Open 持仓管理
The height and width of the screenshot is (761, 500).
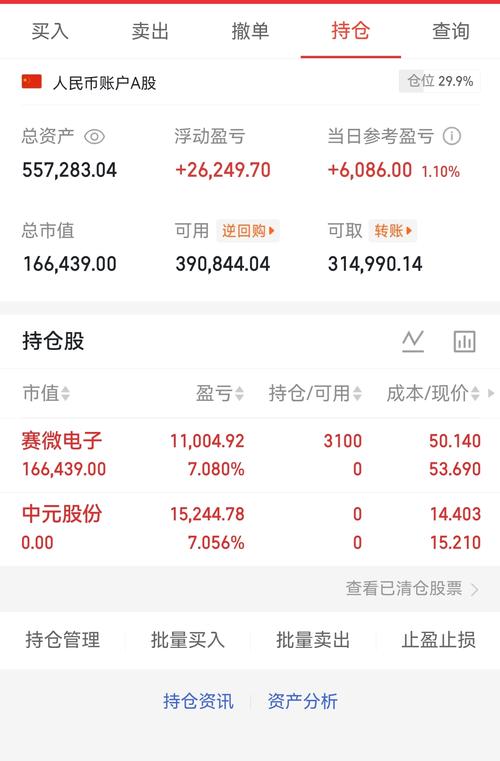[x=63, y=640]
